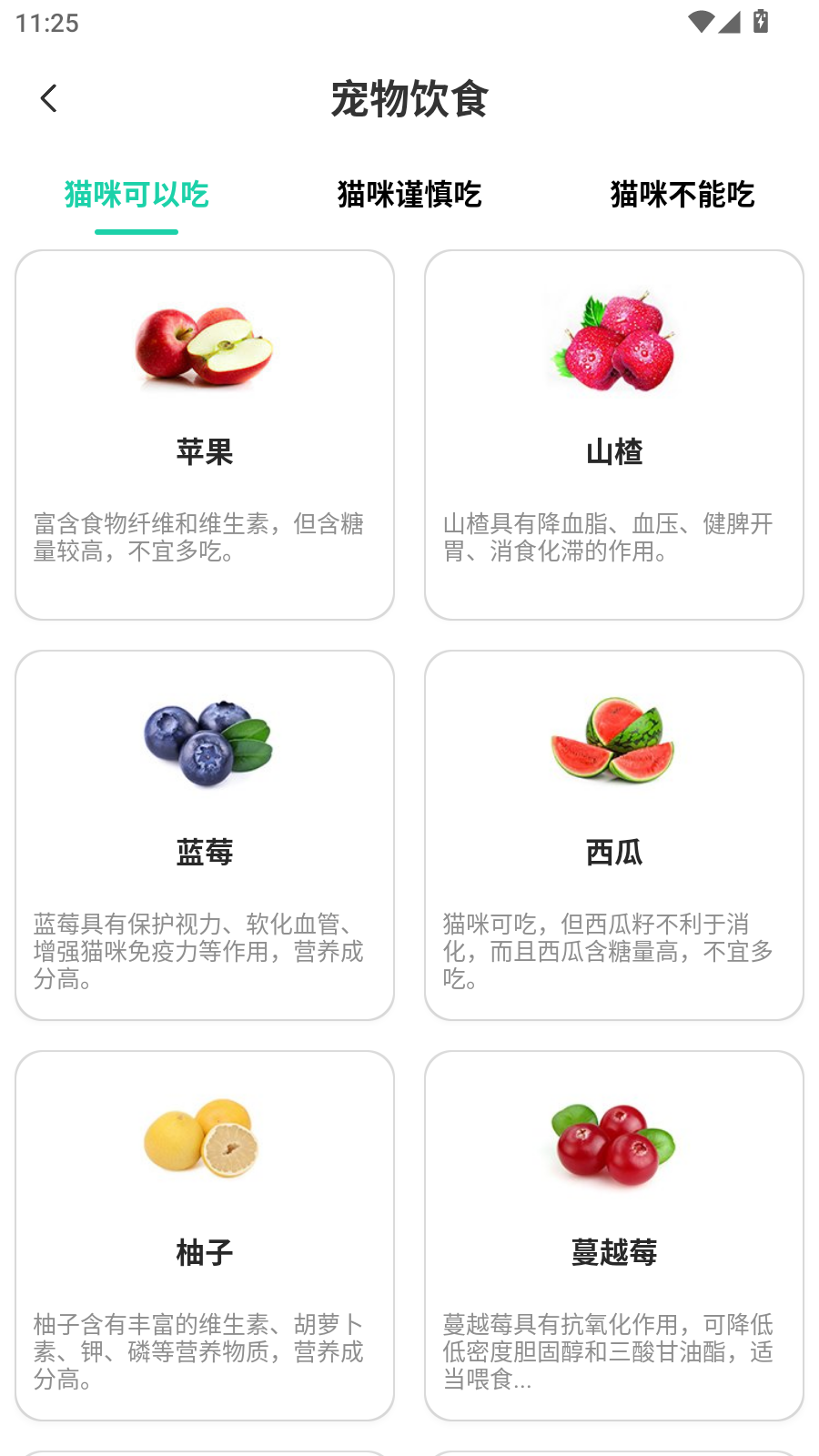Select the 猫咪可以吃 tab
The height and width of the screenshot is (1456, 819).
tap(136, 195)
